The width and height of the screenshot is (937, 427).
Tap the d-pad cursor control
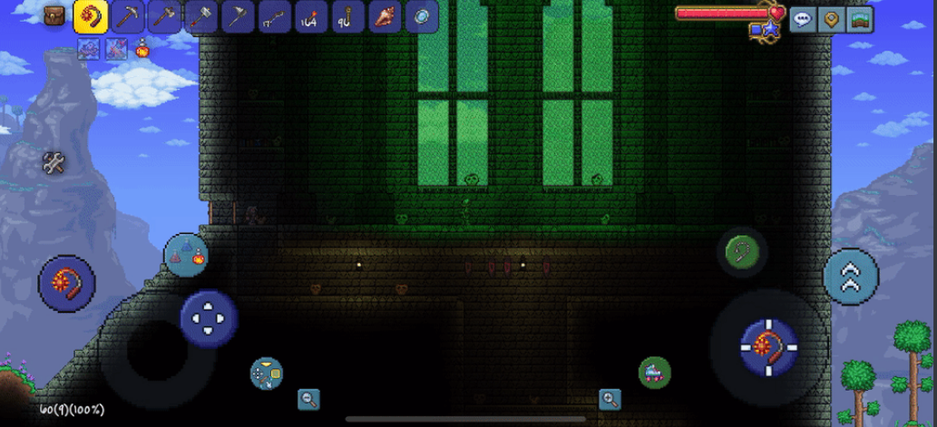point(209,318)
